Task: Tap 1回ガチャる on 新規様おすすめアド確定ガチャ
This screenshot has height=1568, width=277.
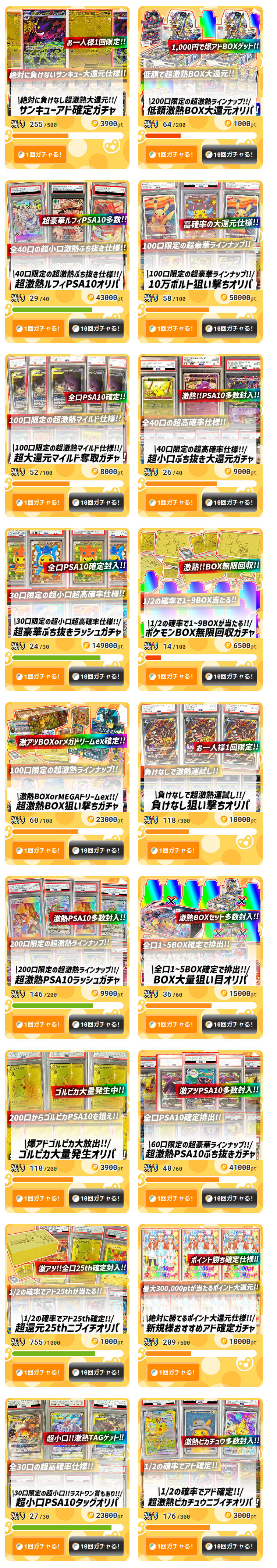Action: coord(173,1373)
